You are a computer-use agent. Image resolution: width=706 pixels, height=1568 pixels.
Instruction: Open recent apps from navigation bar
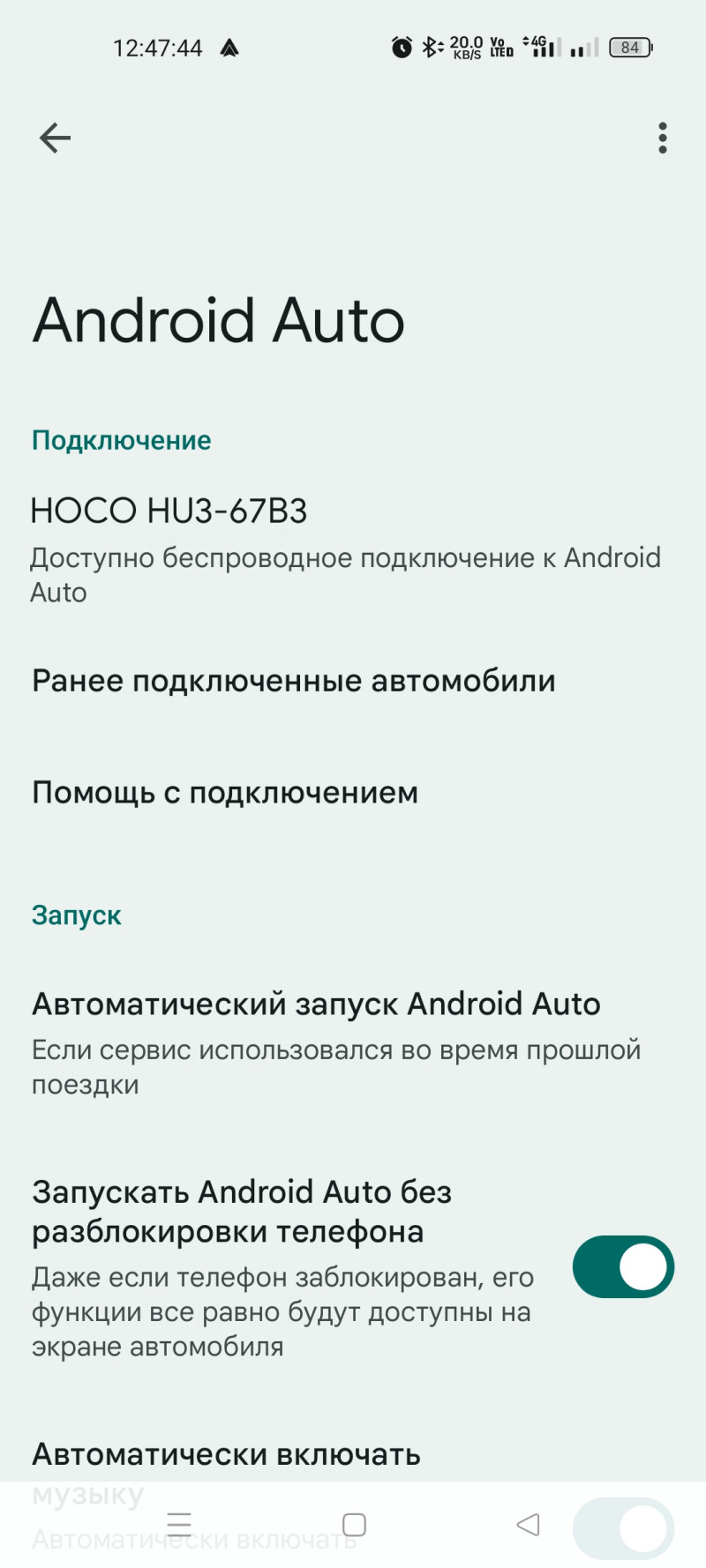pyautogui.click(x=179, y=1525)
